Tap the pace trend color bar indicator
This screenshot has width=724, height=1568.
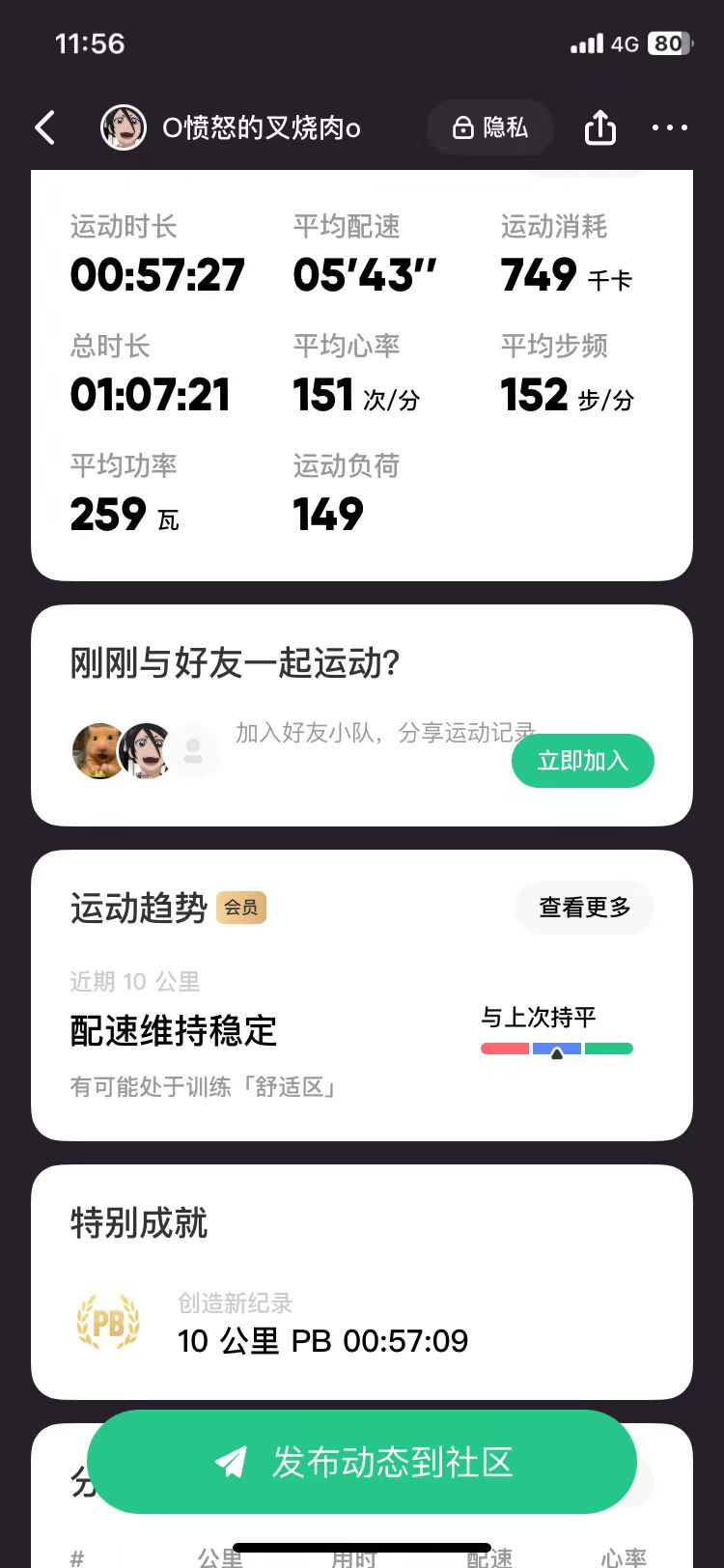click(x=557, y=1048)
